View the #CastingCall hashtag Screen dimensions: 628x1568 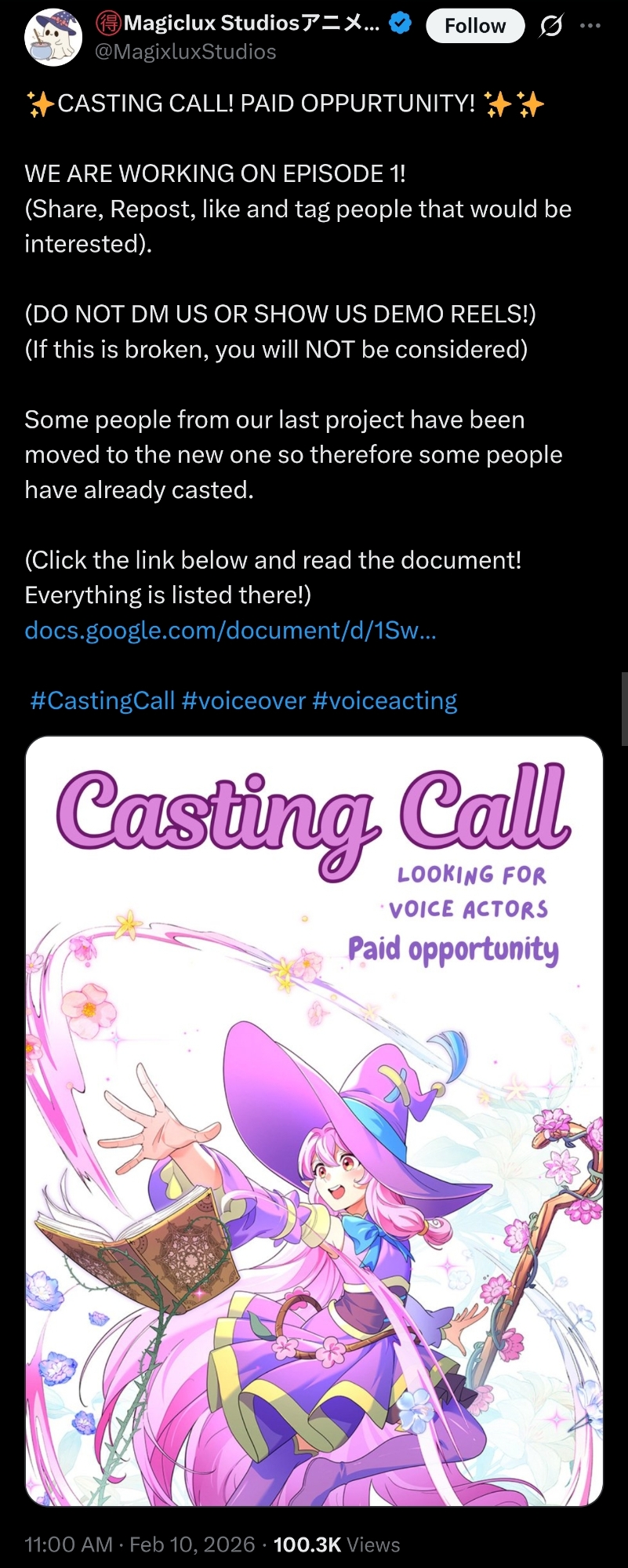pos(102,700)
